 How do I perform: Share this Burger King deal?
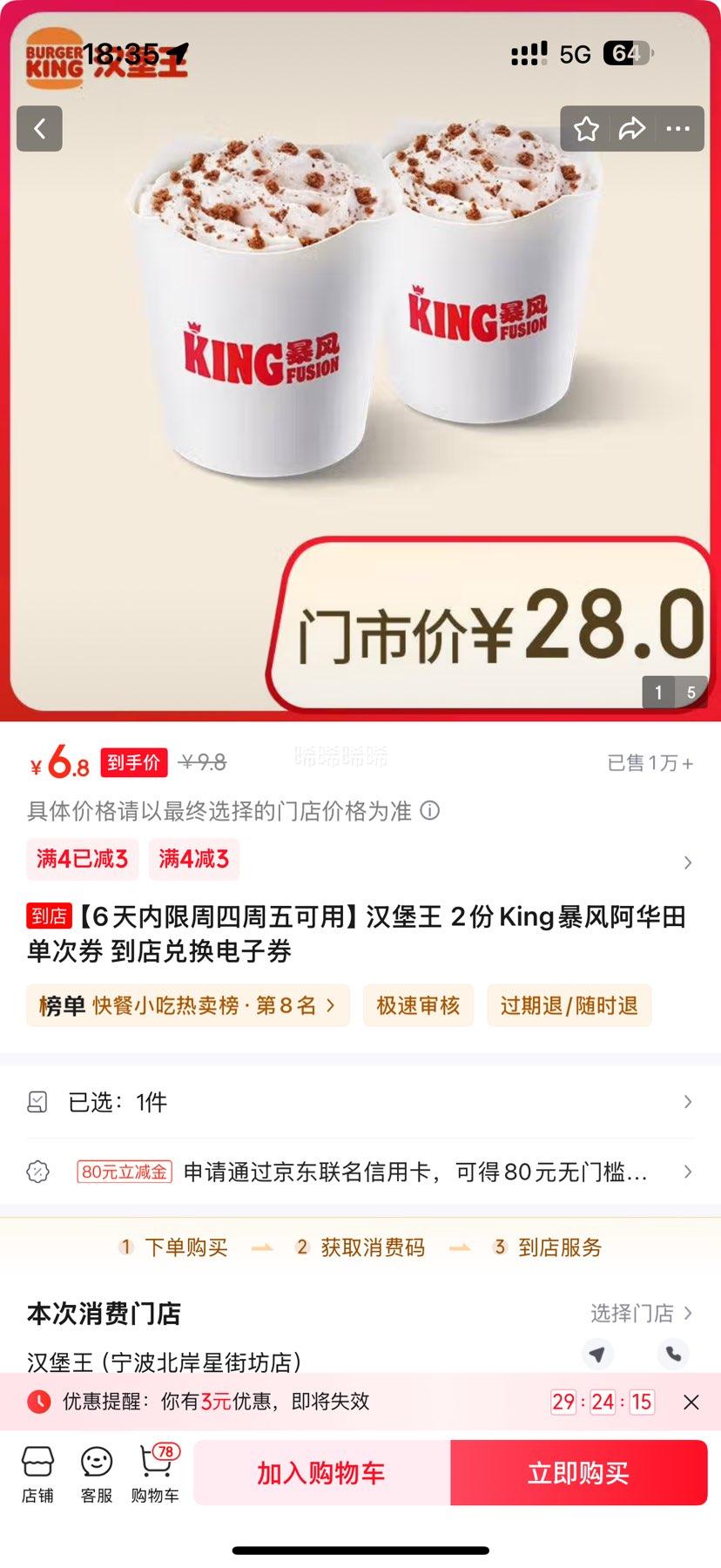pos(631,129)
